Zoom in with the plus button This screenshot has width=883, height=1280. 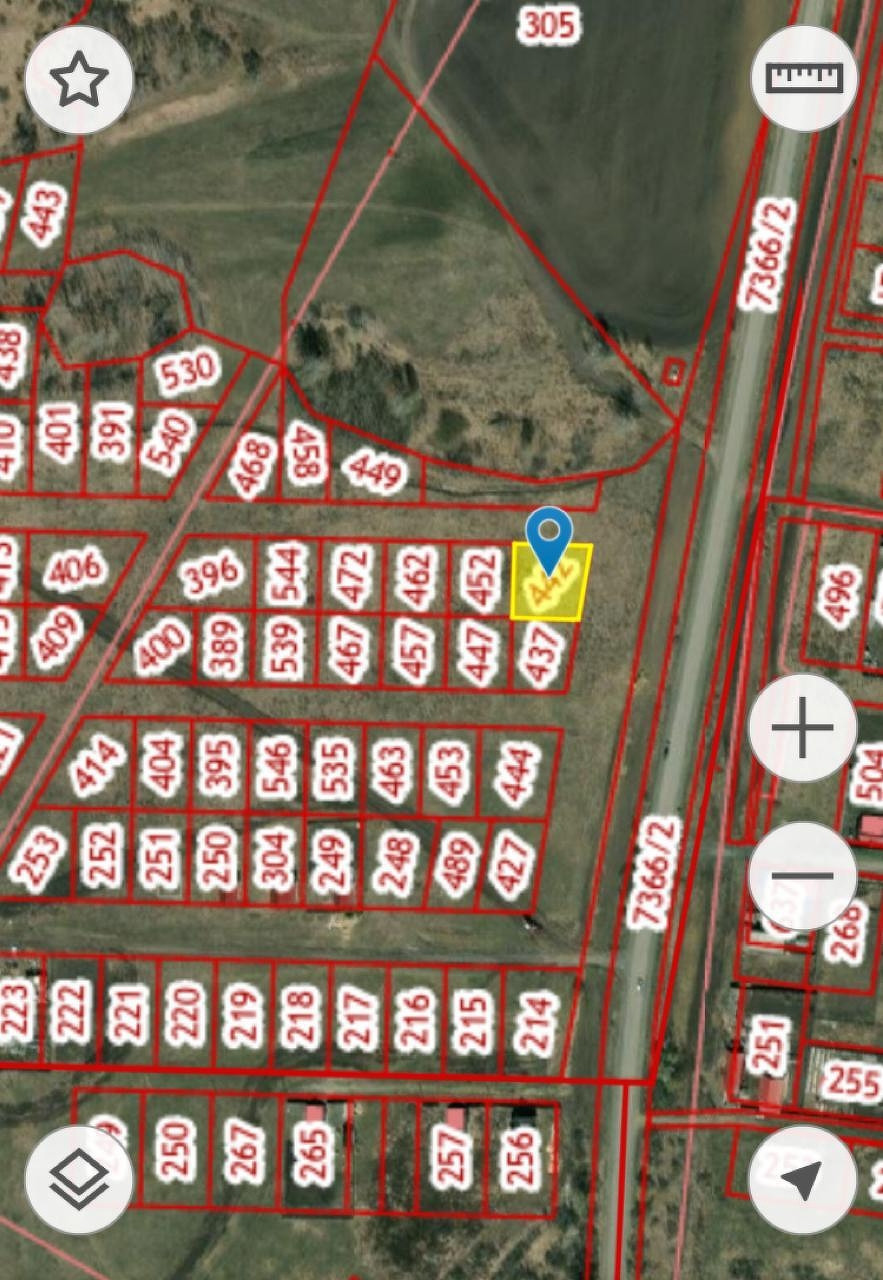point(803,728)
